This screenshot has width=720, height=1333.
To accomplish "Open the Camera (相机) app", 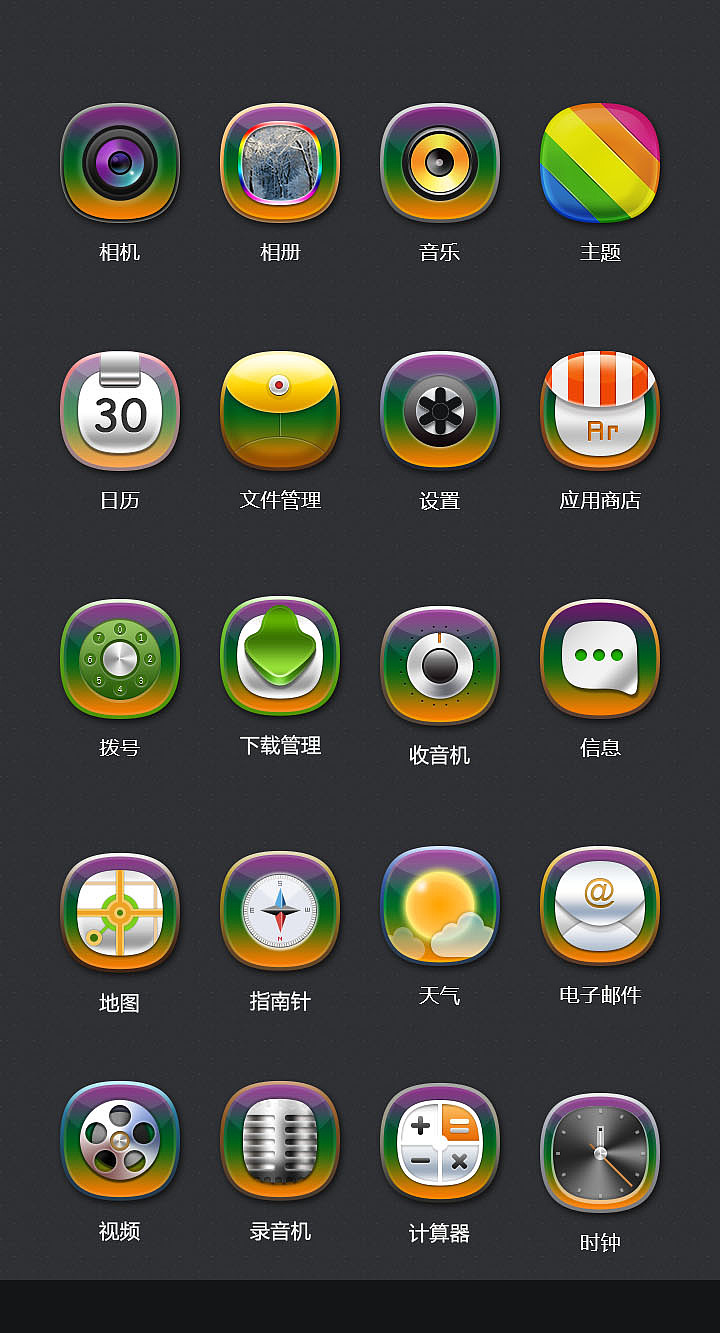I will click(120, 165).
